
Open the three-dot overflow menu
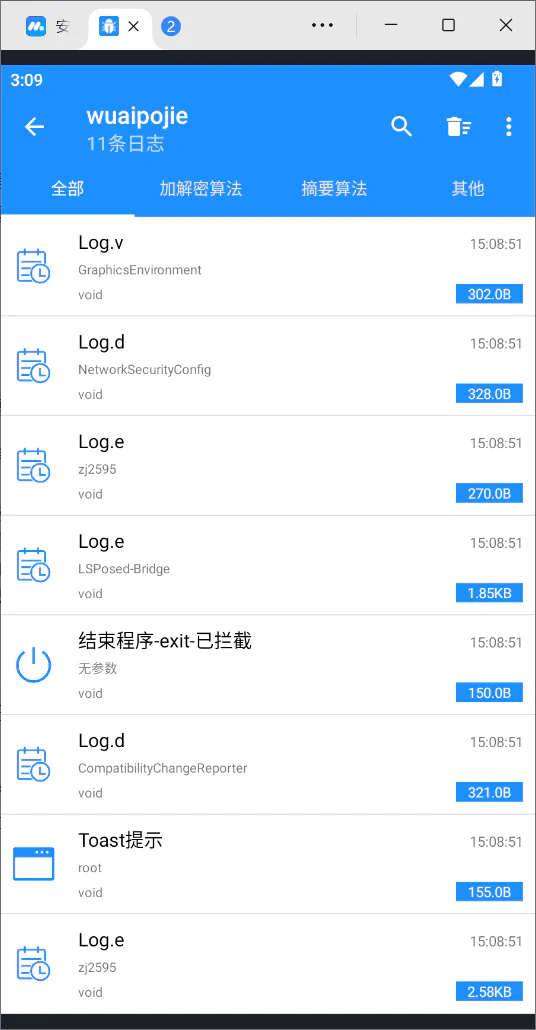(x=508, y=127)
